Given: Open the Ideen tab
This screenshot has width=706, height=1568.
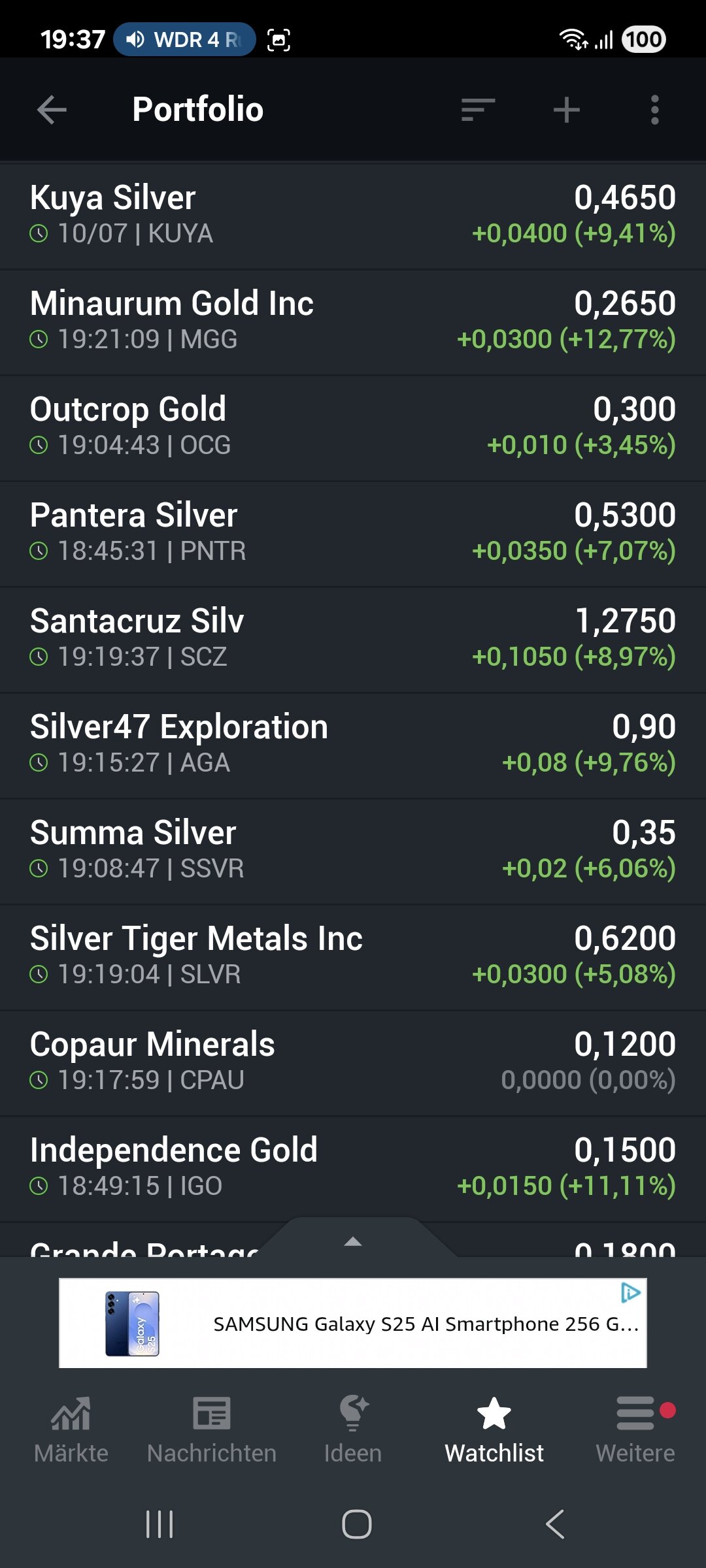Looking at the screenshot, I should pos(353,1429).
